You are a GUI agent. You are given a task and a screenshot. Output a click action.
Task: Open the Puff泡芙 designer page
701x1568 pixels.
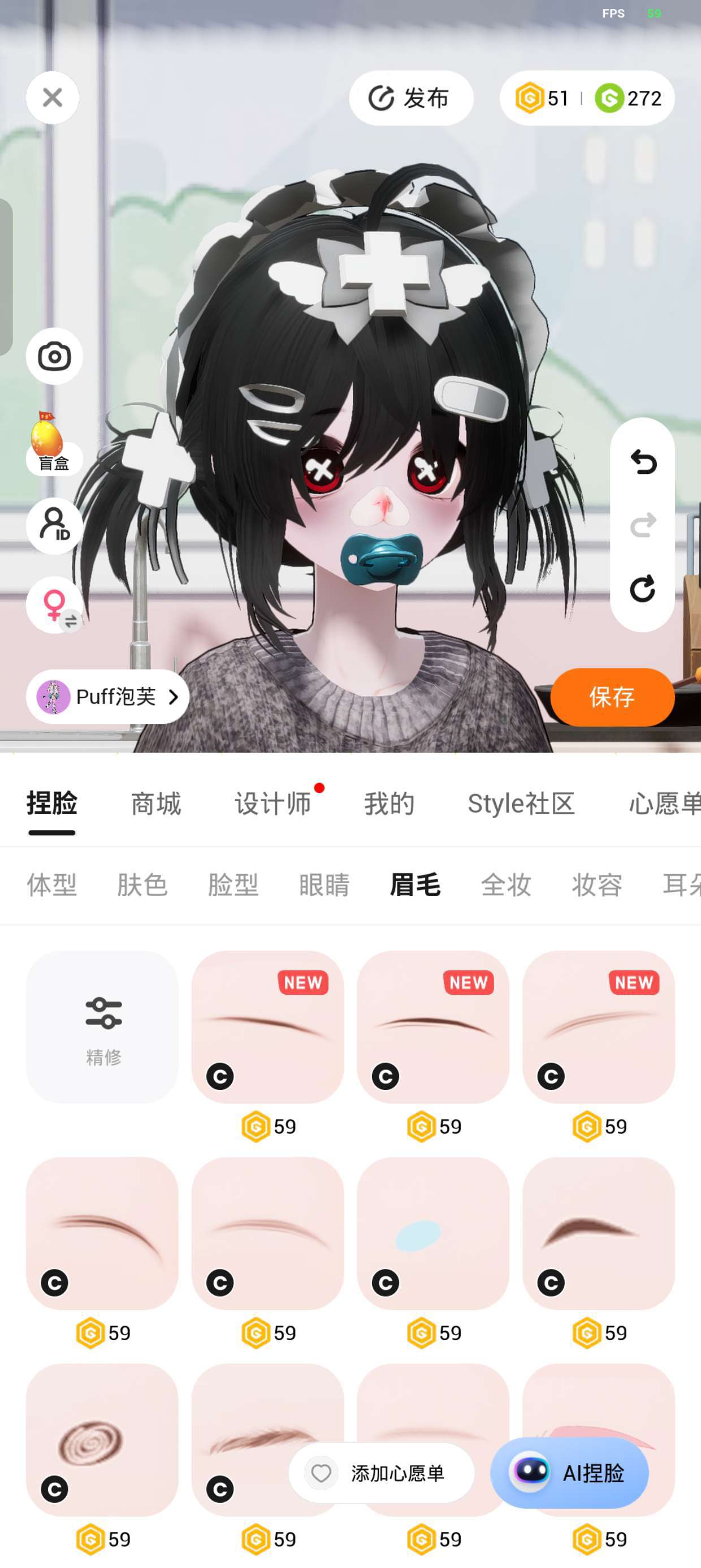coord(108,696)
